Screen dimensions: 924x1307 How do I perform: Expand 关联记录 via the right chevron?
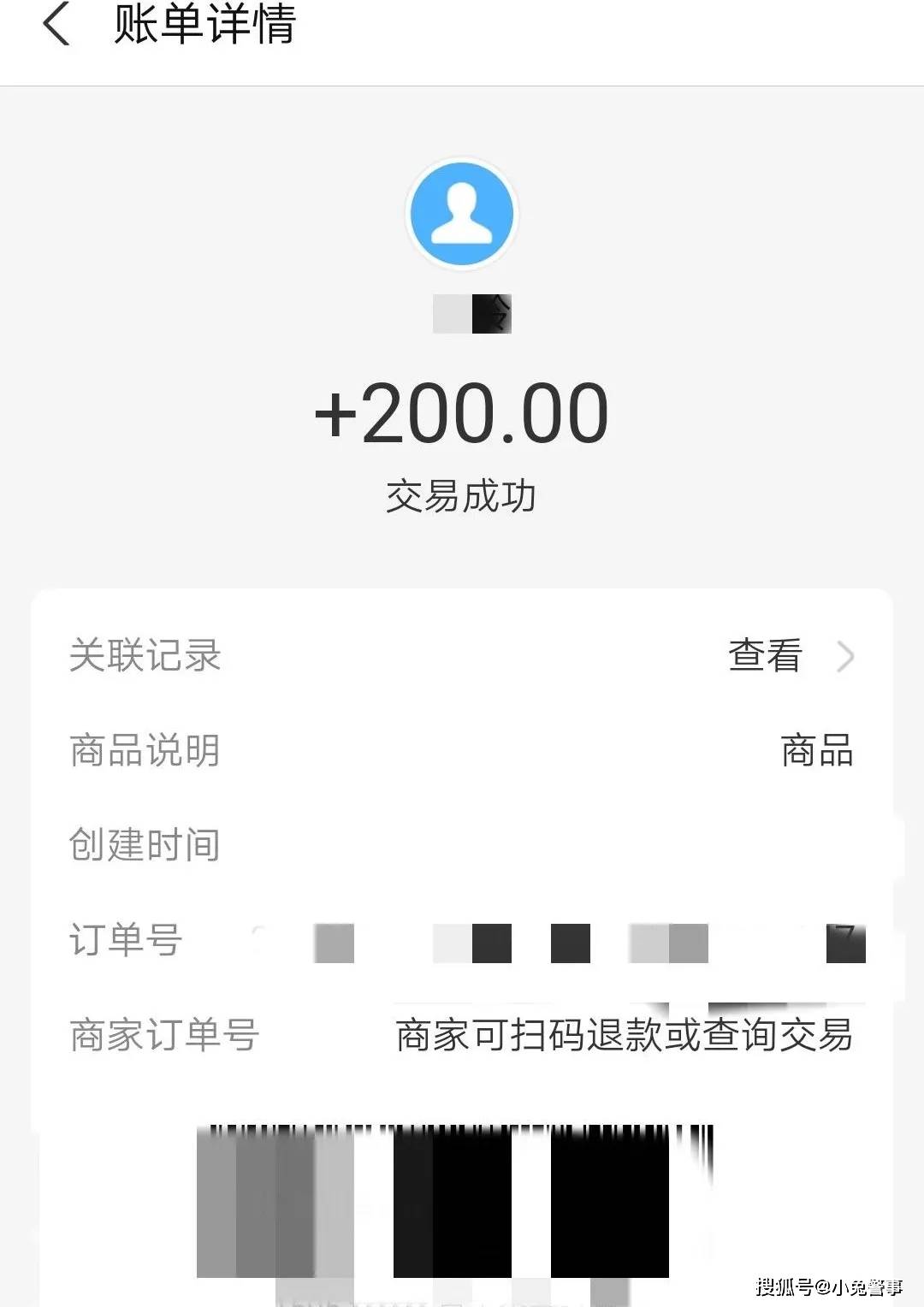click(847, 656)
